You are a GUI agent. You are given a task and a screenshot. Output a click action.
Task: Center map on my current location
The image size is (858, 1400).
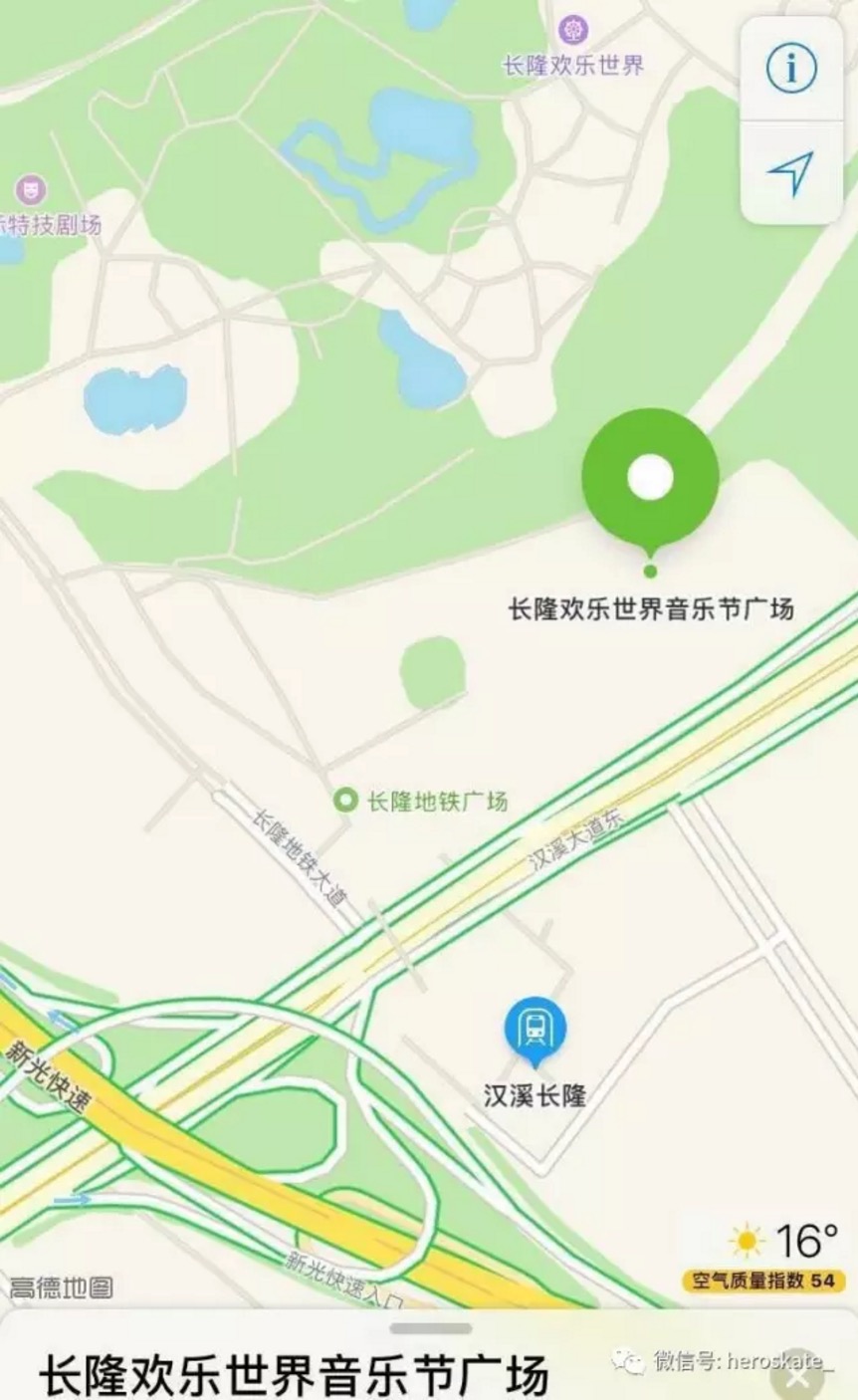pyautogui.click(x=791, y=174)
